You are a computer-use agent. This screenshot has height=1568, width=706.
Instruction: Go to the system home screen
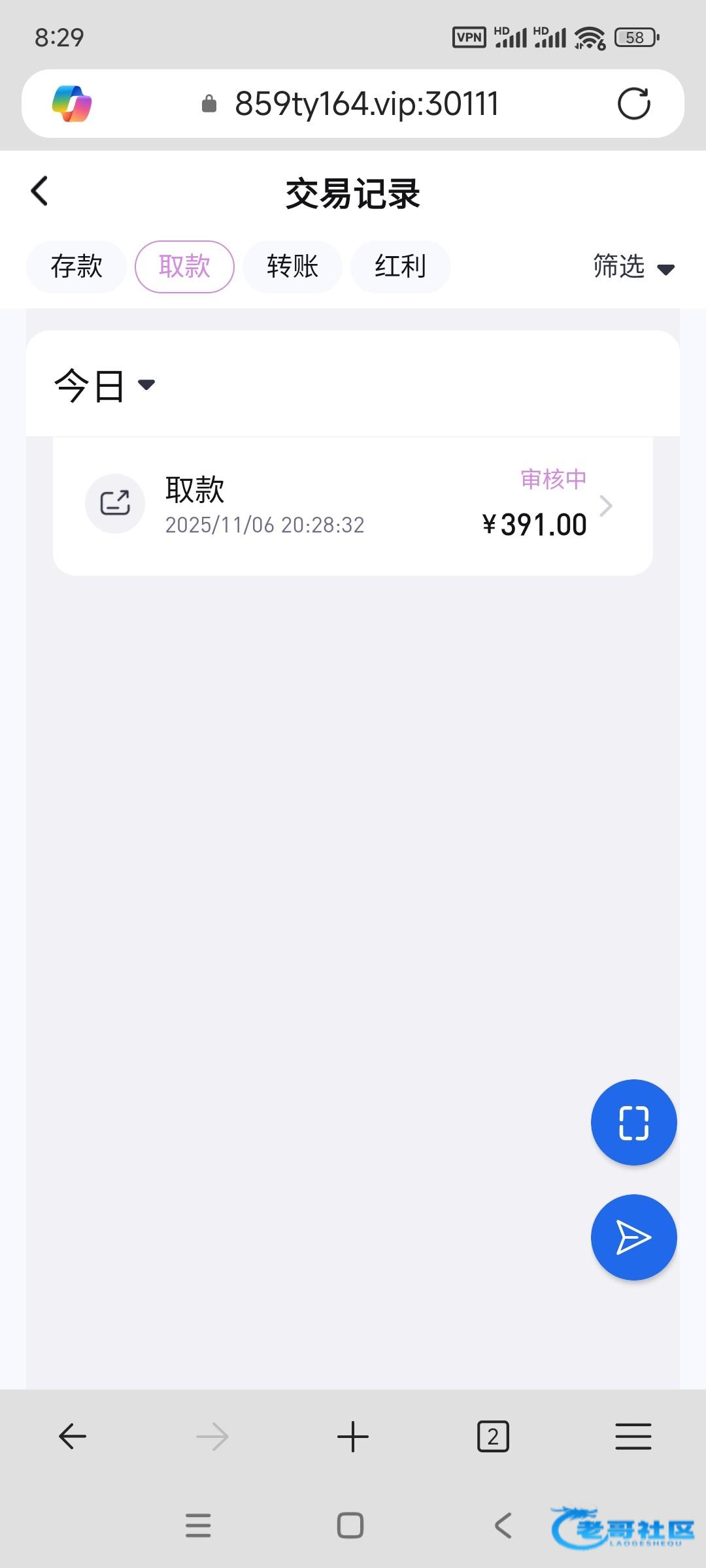[x=350, y=1526]
